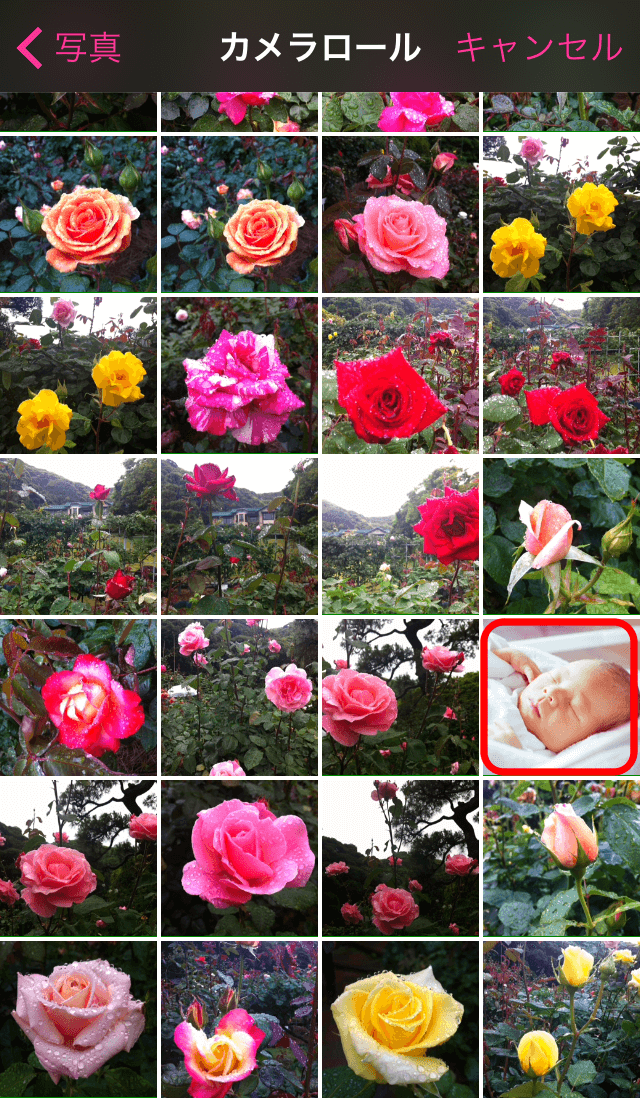Choose the photo of two red roses

click(560, 375)
